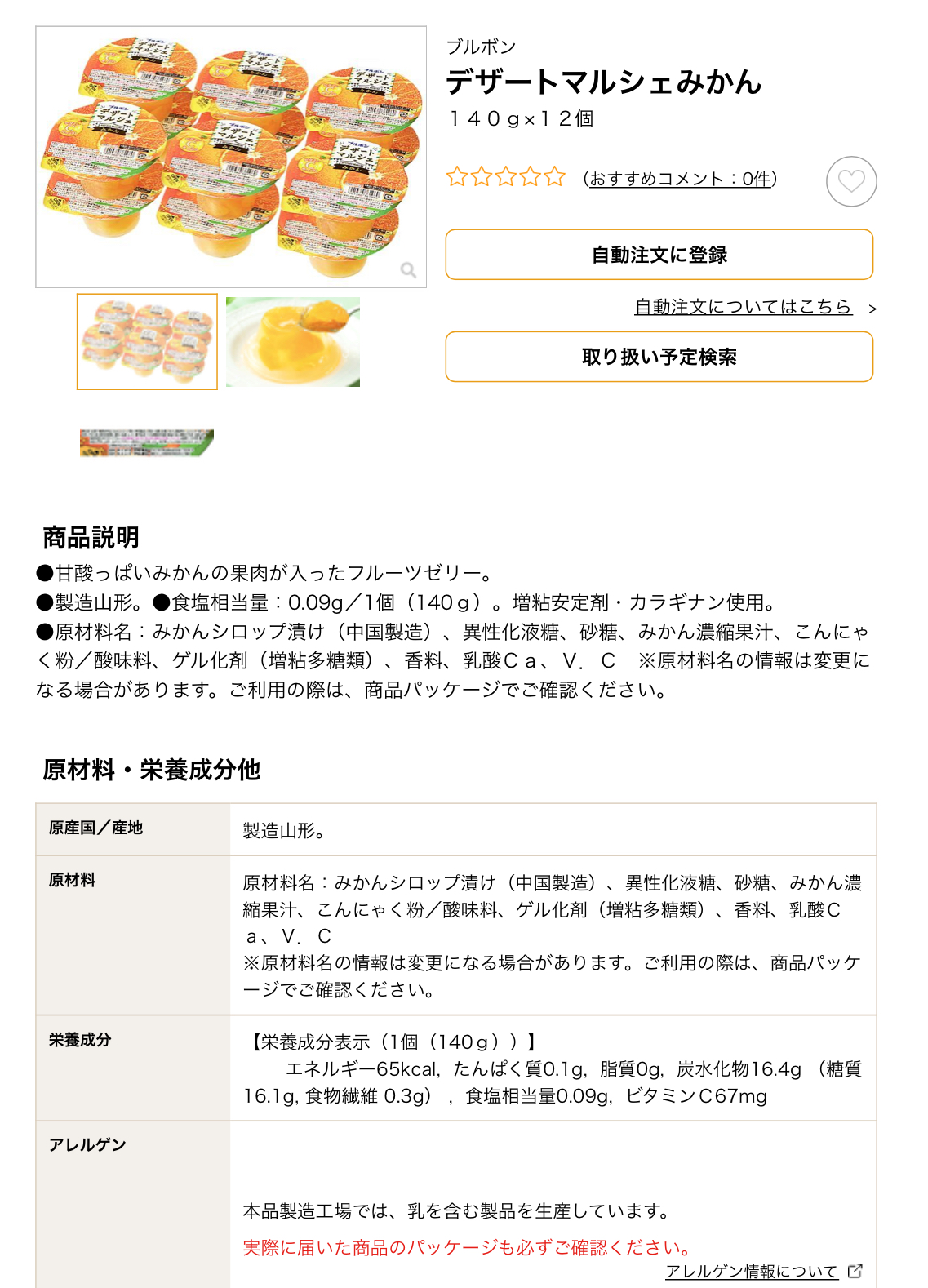Open おすすめコメント：0件 reviews link
This screenshot has width=928, height=1288.
680,179
